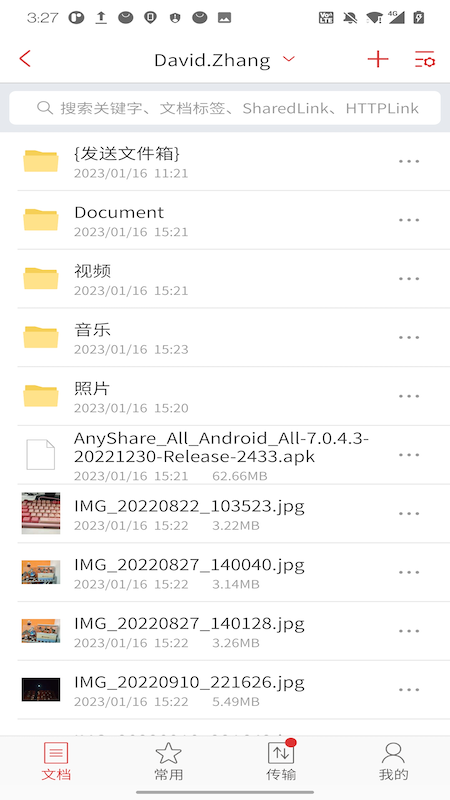Open more options for IMG_20220822_103523.jpg

click(409, 514)
